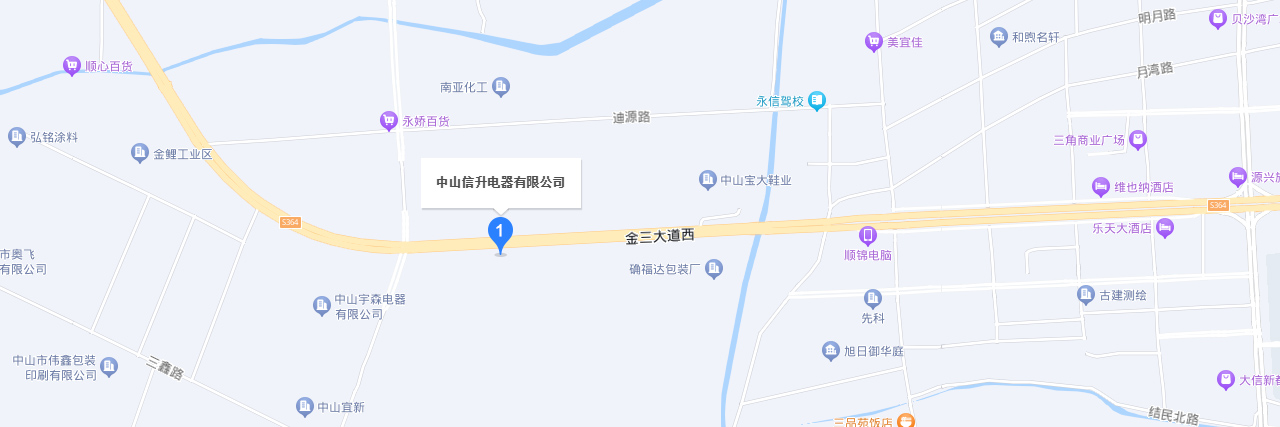Open the 永信驾校 place marker
This screenshot has width=1280, height=427.
(818, 100)
